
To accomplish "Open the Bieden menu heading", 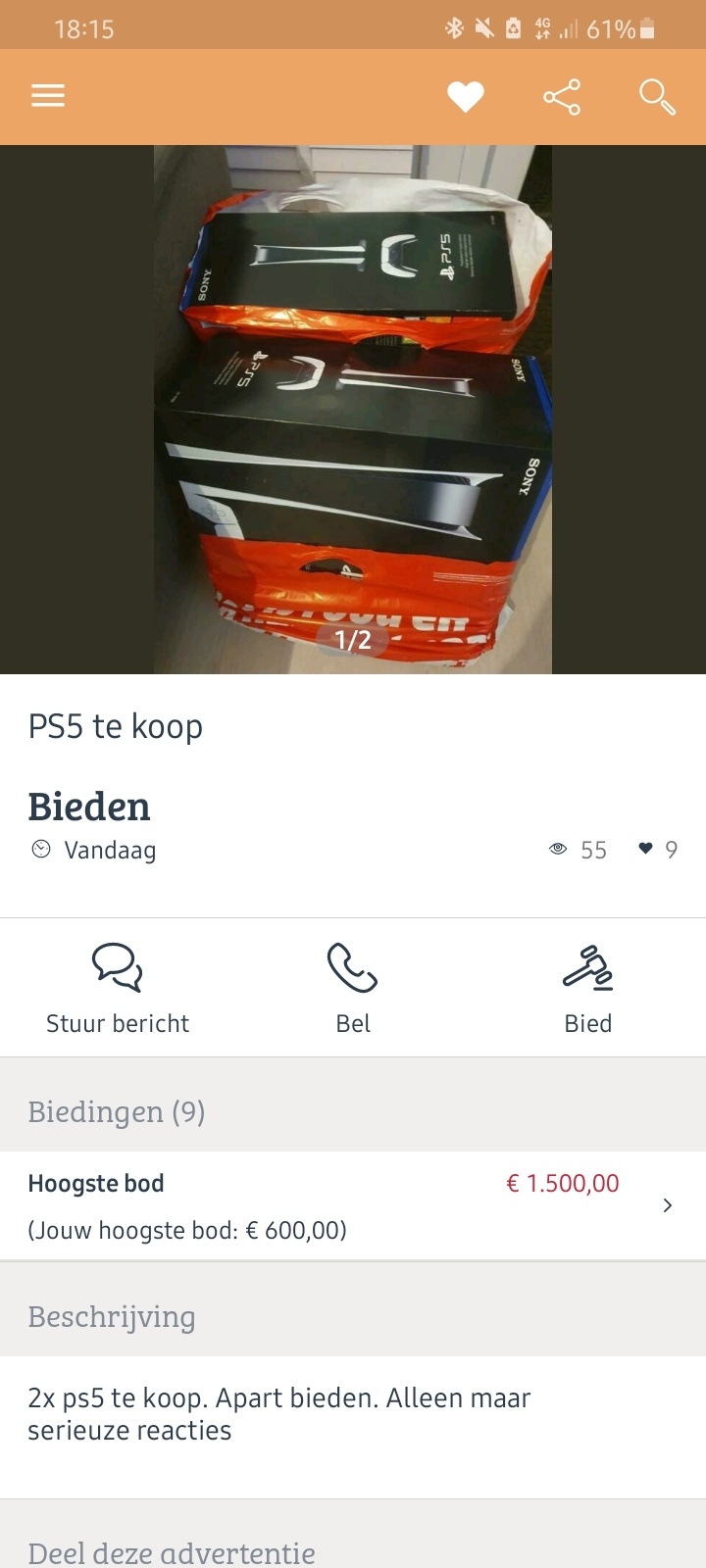I will point(89,806).
